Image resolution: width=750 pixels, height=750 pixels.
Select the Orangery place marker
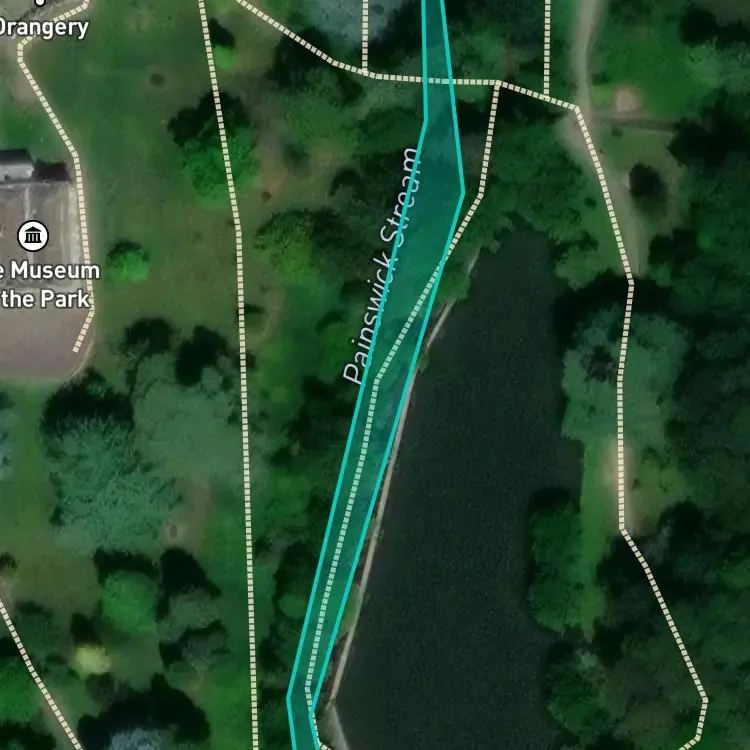[41, 1]
